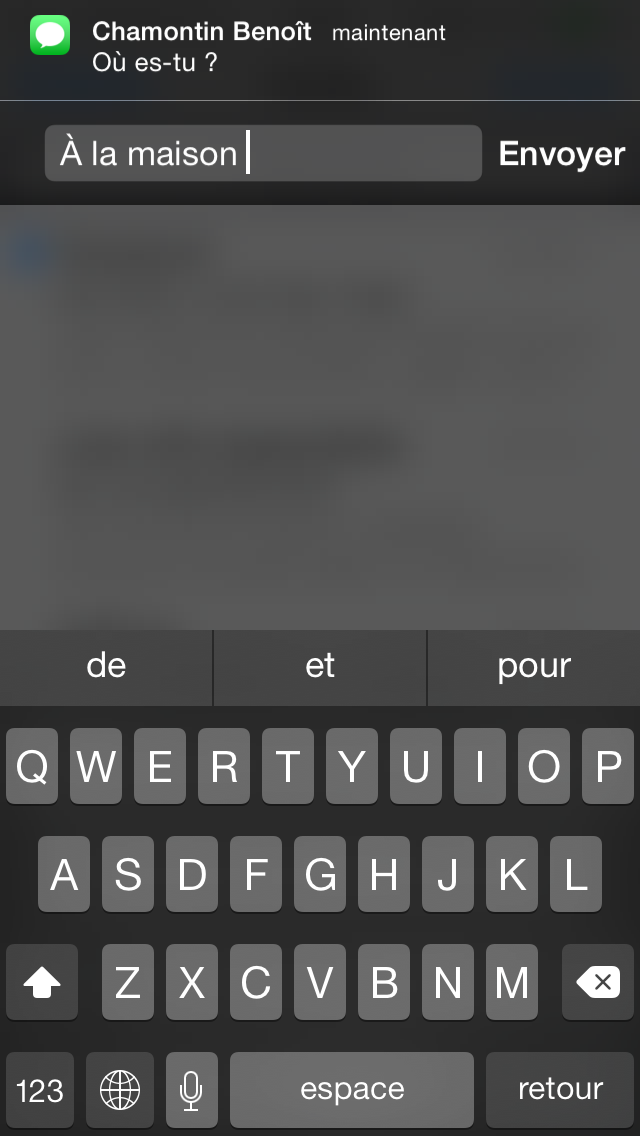Start dictation with the microphone key
Image resolution: width=640 pixels, height=1136 pixels.
point(191,1089)
